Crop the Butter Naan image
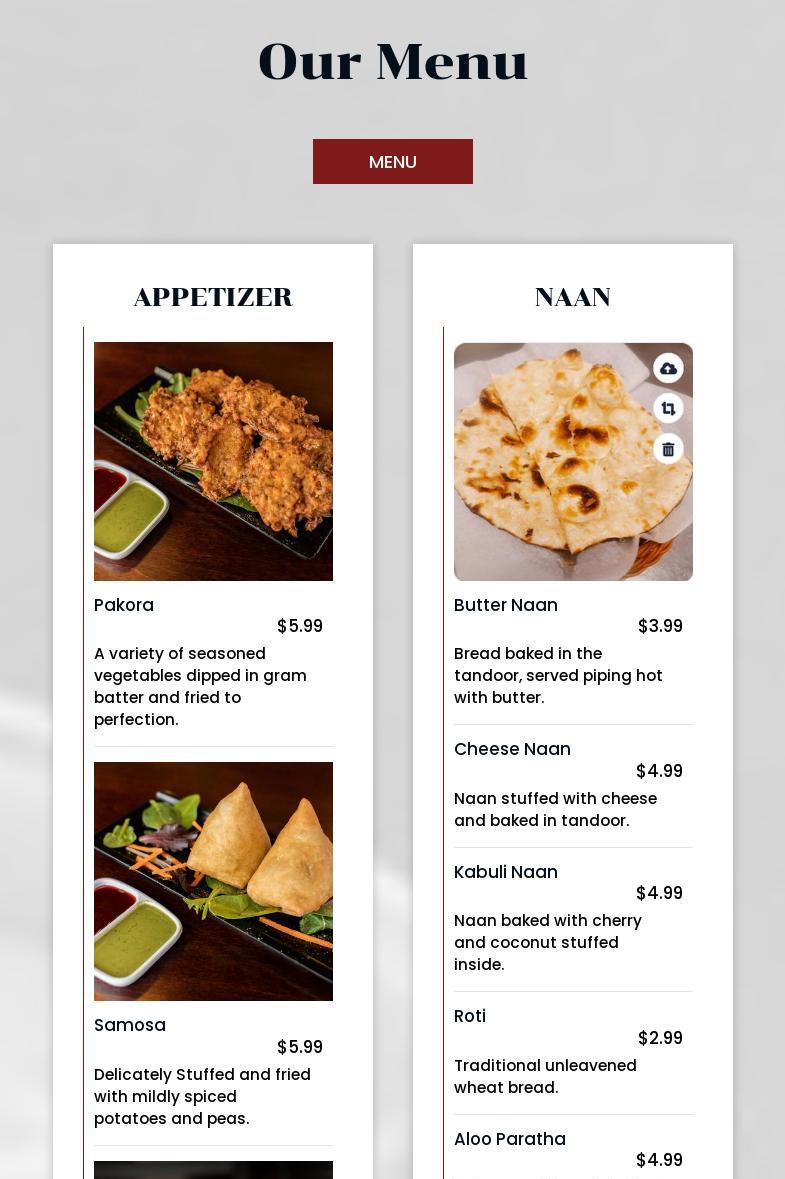The image size is (785, 1179). click(668, 408)
